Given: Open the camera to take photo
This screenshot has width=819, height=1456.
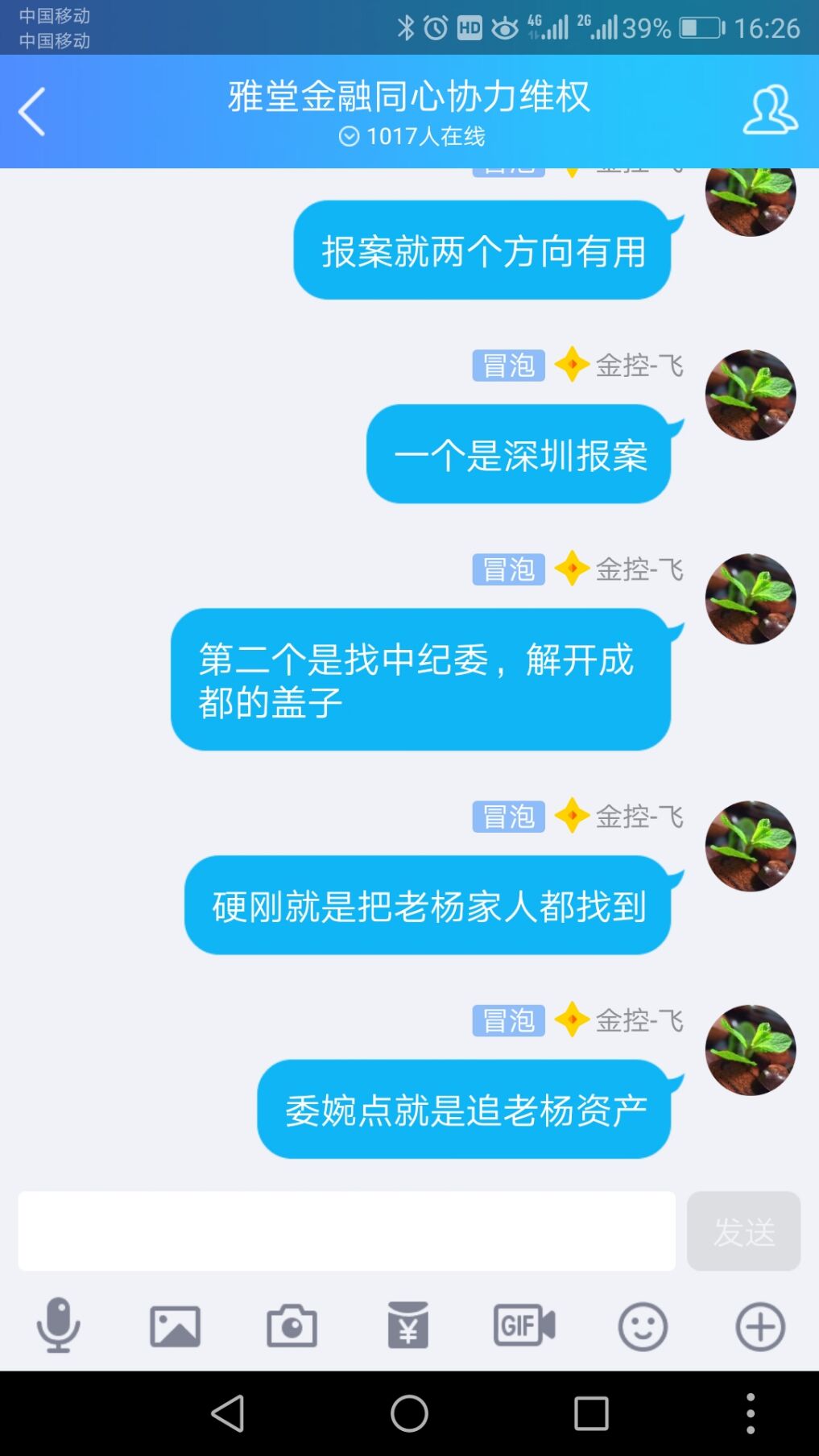Looking at the screenshot, I should [x=292, y=1326].
